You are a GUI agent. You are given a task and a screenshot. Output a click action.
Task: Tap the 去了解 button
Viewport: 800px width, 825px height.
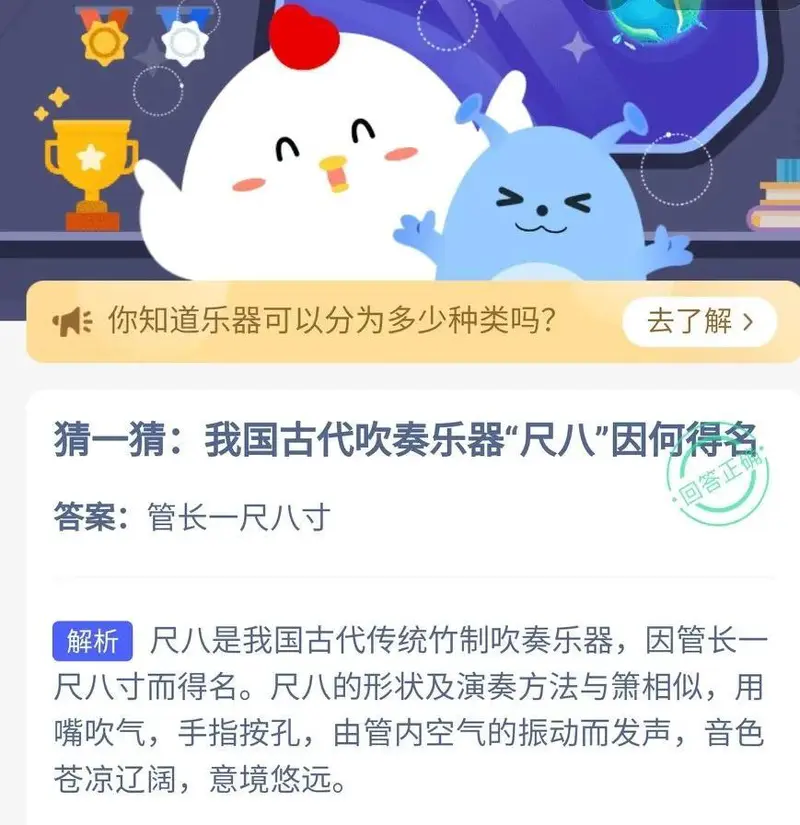tap(699, 322)
